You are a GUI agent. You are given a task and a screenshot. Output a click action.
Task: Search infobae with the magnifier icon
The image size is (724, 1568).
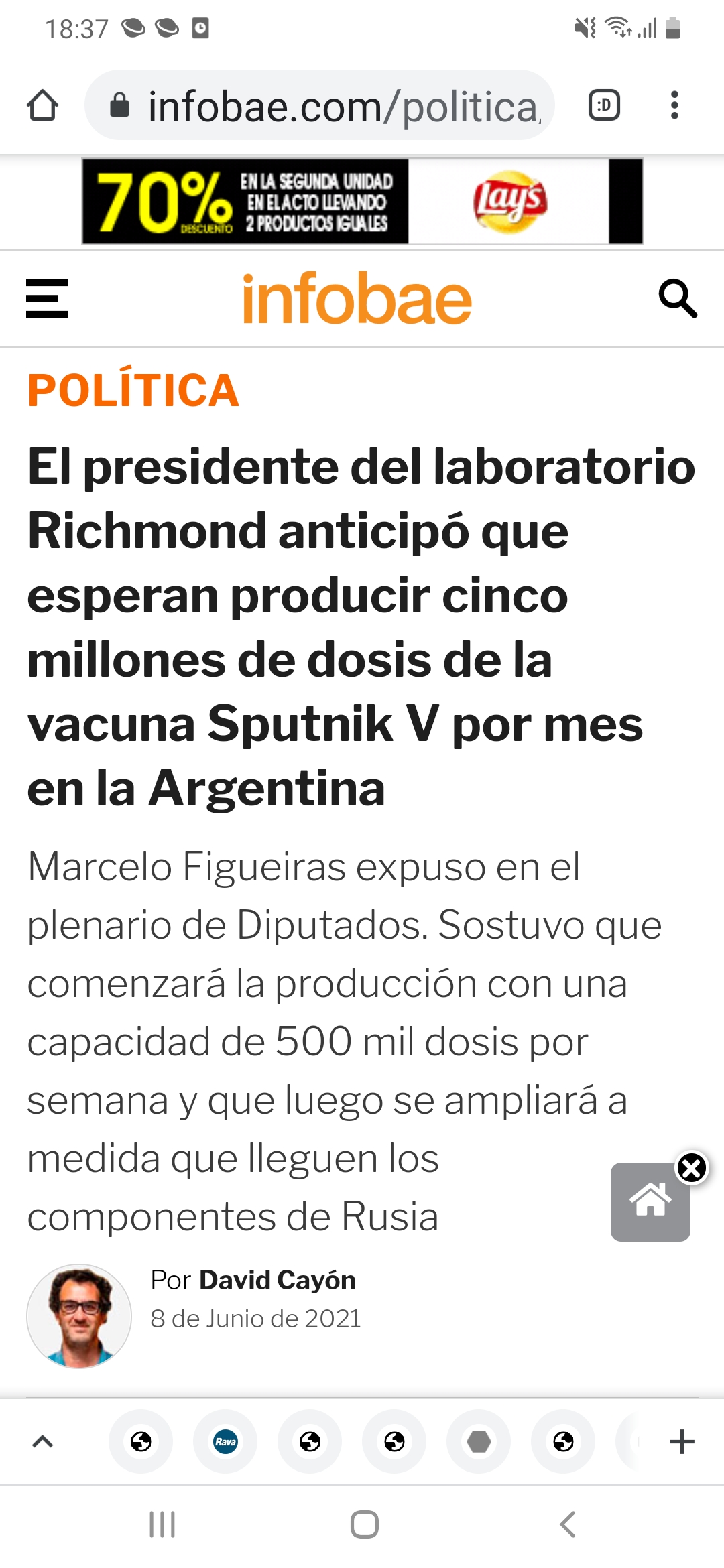(x=677, y=298)
